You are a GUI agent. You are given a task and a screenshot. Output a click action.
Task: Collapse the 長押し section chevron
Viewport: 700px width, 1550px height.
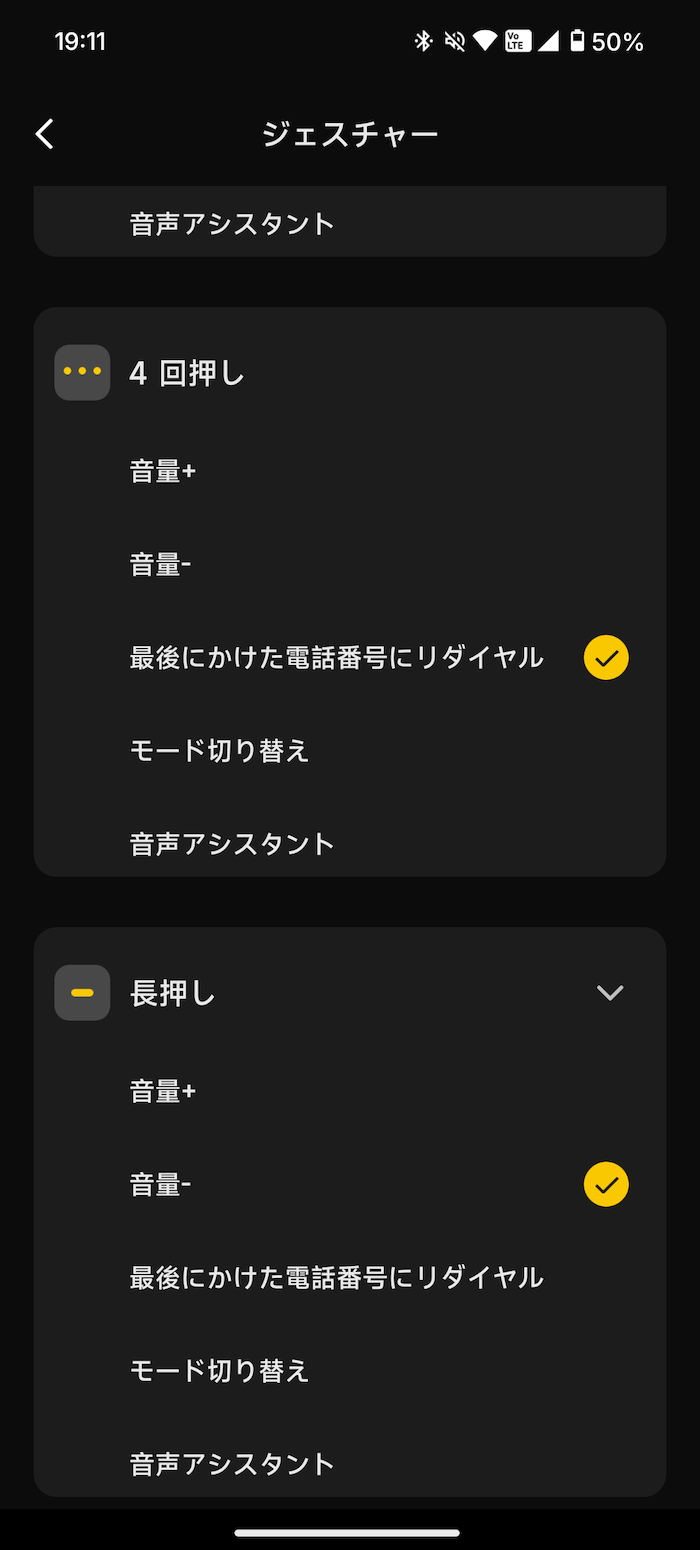point(610,992)
